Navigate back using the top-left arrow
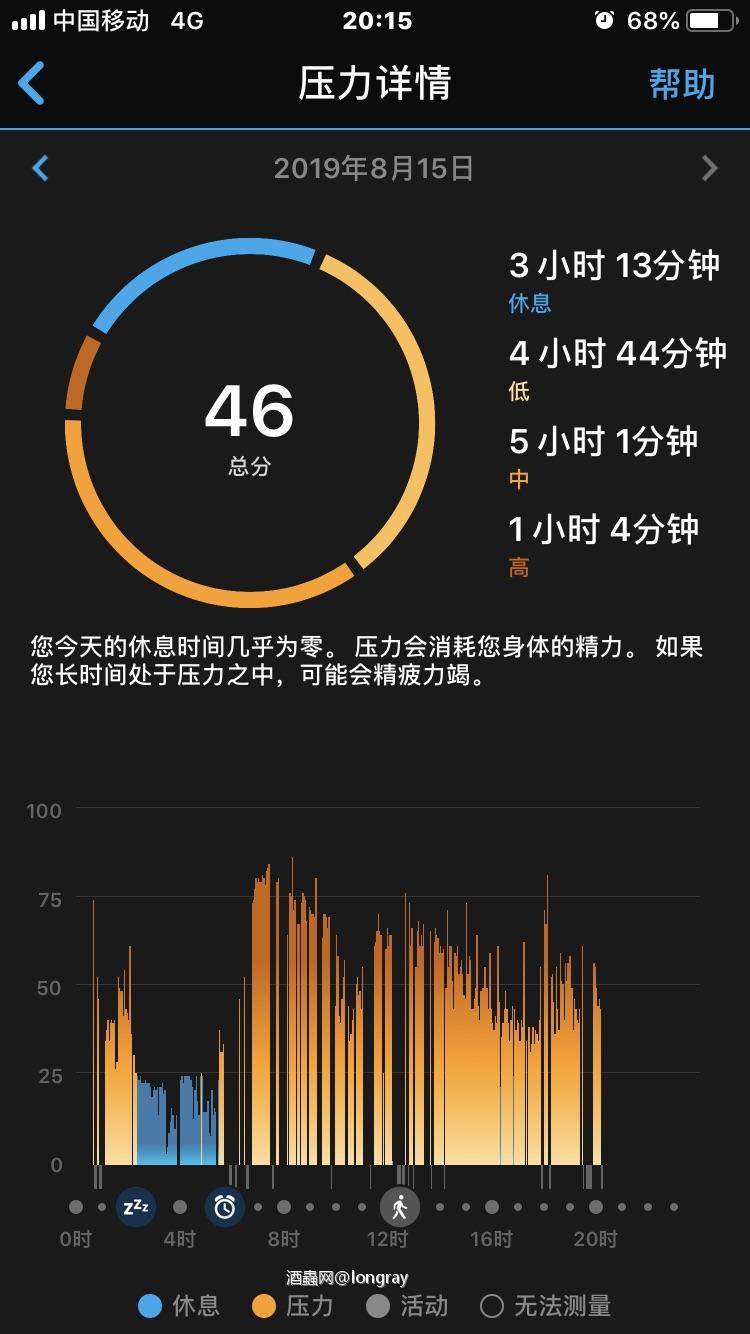This screenshot has width=750, height=1334. pos(32,84)
